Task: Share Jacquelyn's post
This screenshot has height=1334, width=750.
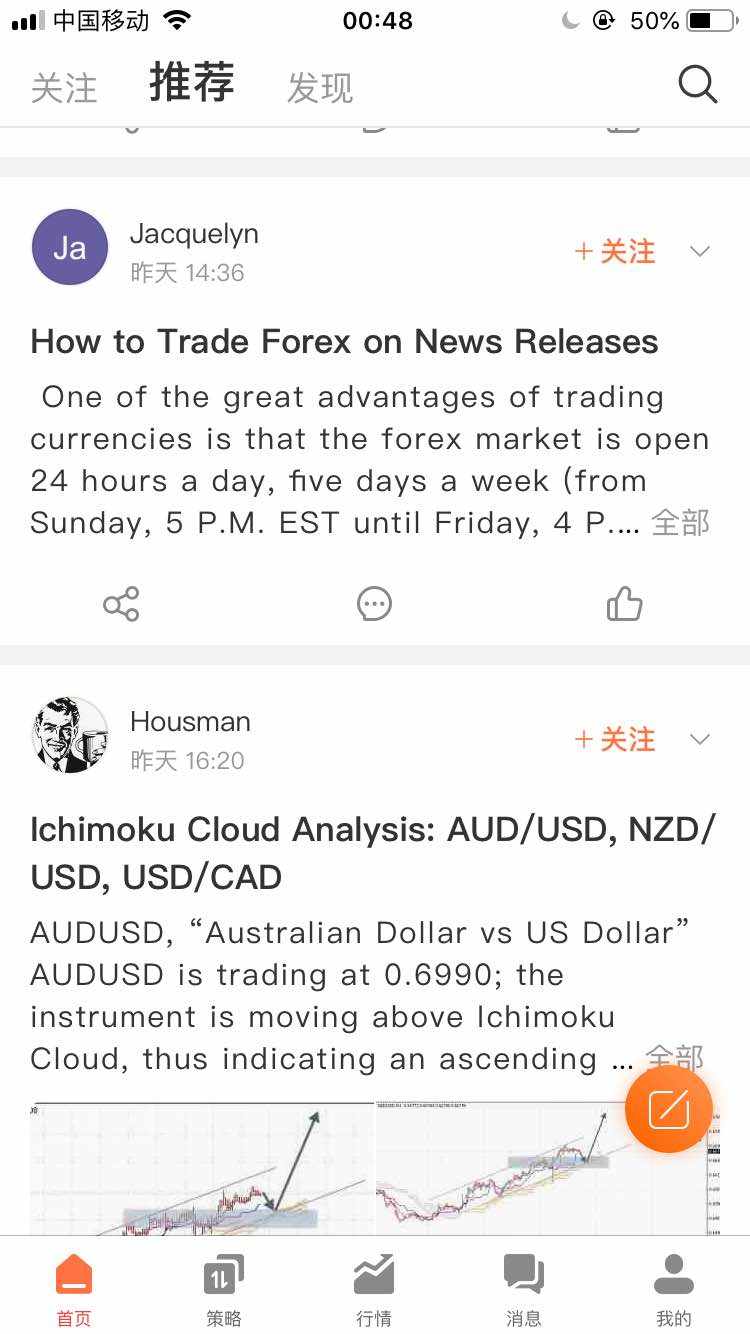Action: tap(121, 604)
